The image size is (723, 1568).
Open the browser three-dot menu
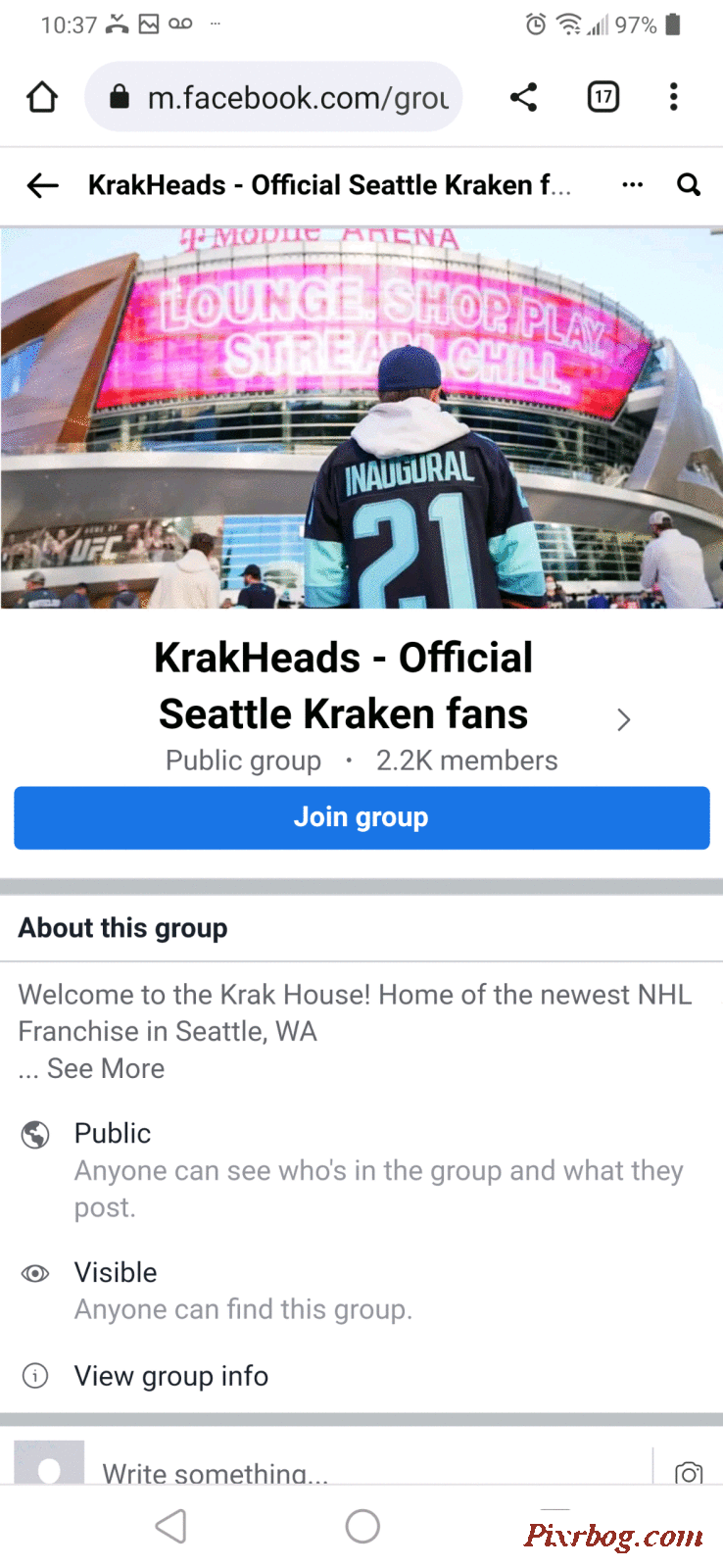click(x=673, y=97)
